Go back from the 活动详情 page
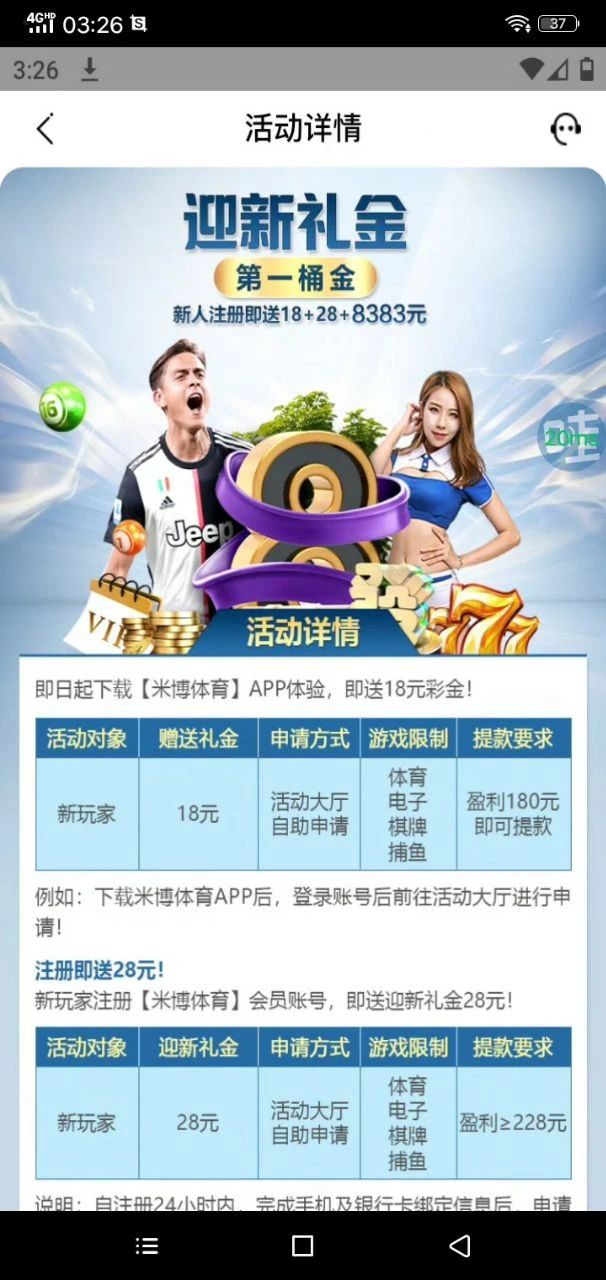 [44, 129]
